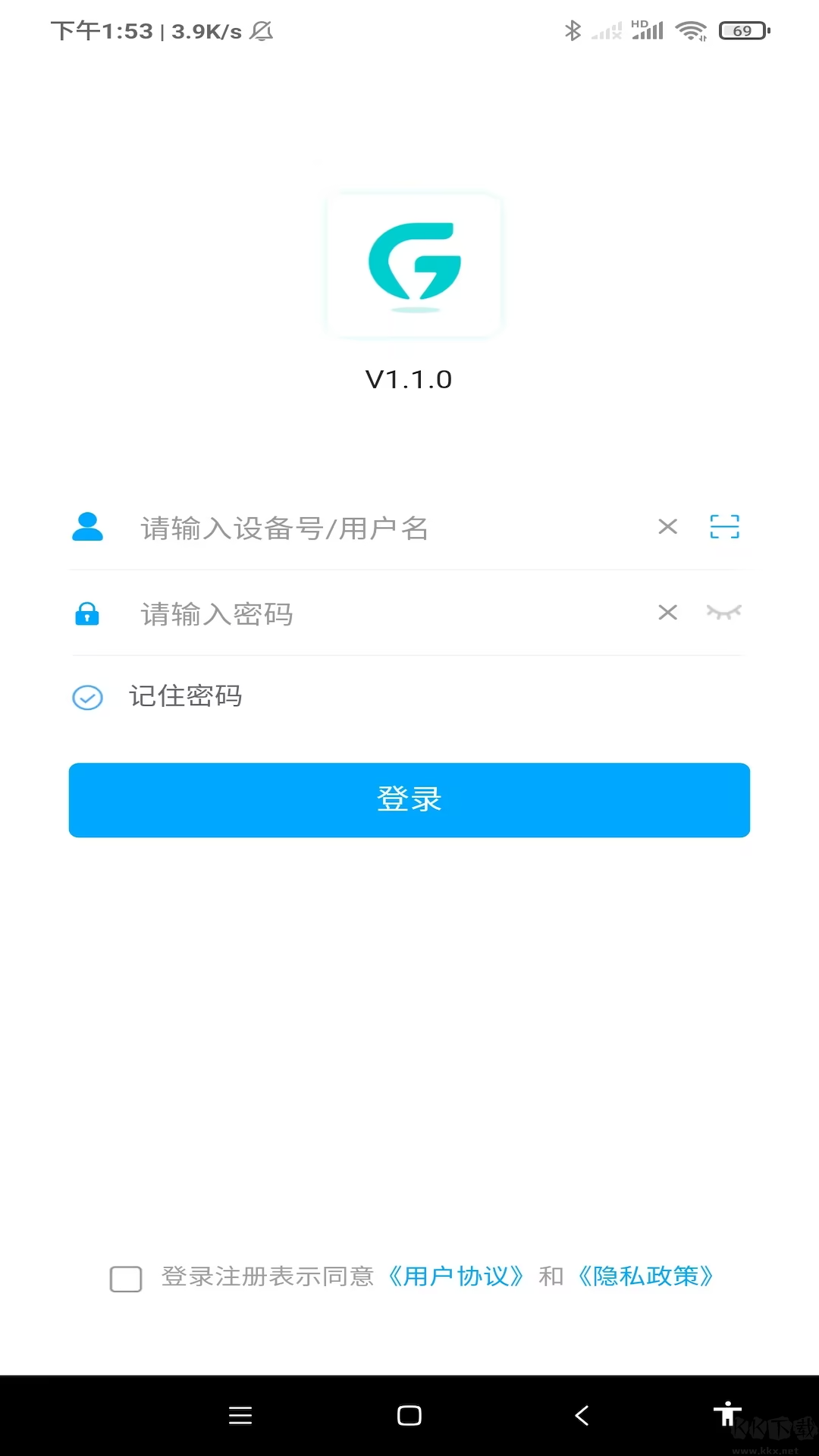Image resolution: width=819 pixels, height=1456 pixels.
Task: Open the QR code scanner for device number
Action: click(724, 526)
